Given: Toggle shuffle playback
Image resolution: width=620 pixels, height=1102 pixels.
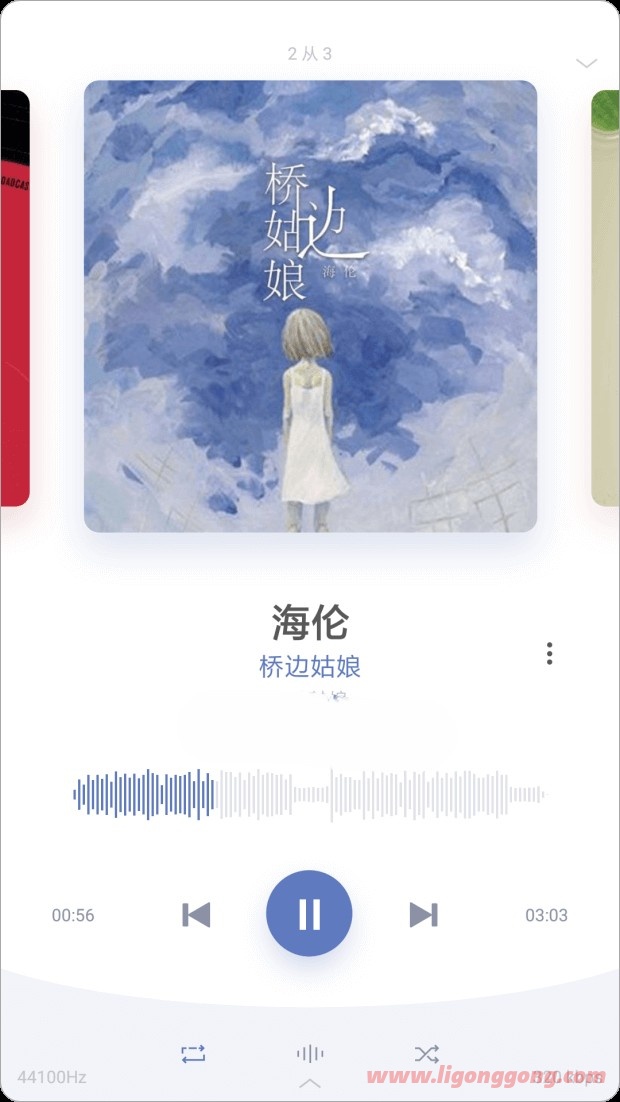Looking at the screenshot, I should pos(426,1053).
